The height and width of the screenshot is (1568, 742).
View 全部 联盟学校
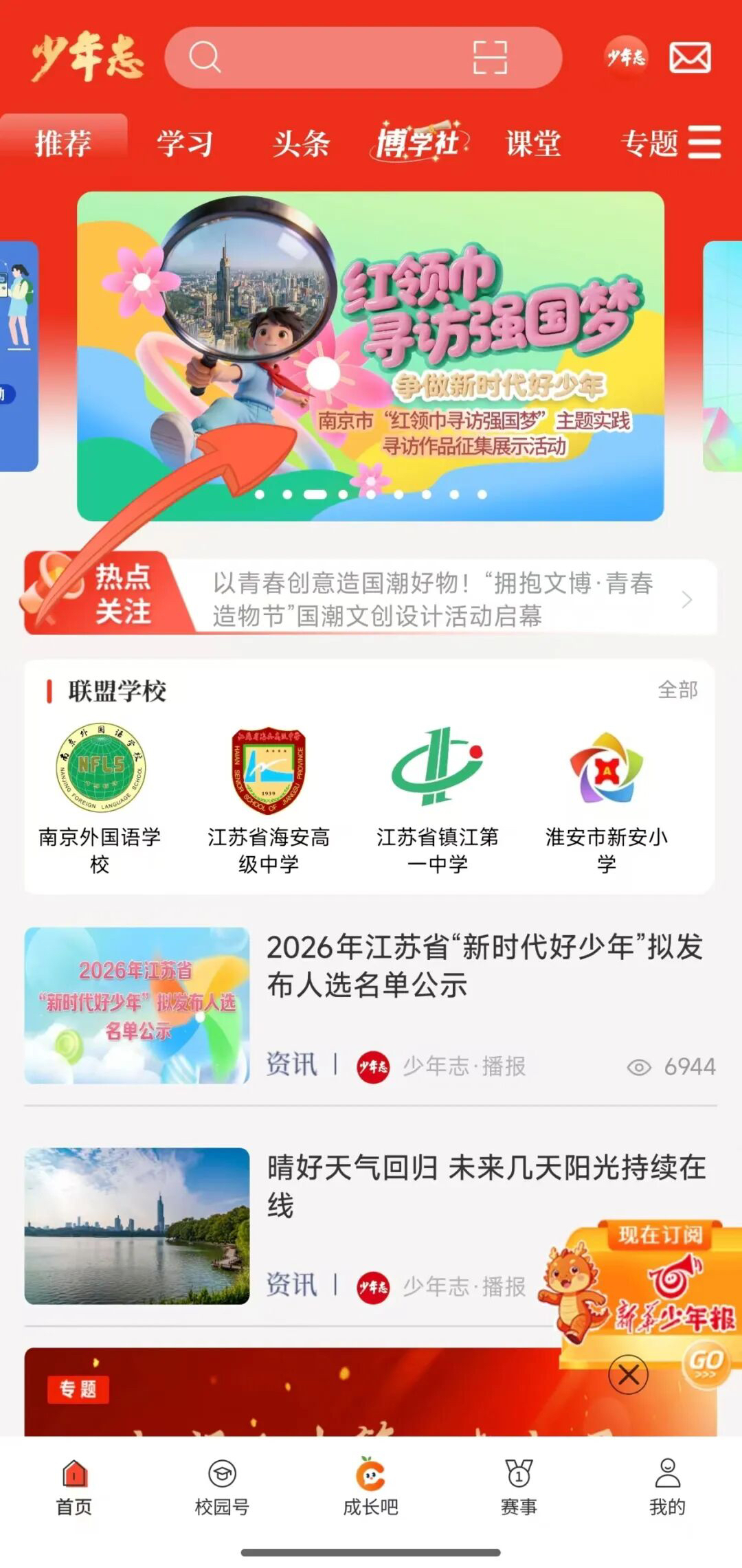[677, 689]
